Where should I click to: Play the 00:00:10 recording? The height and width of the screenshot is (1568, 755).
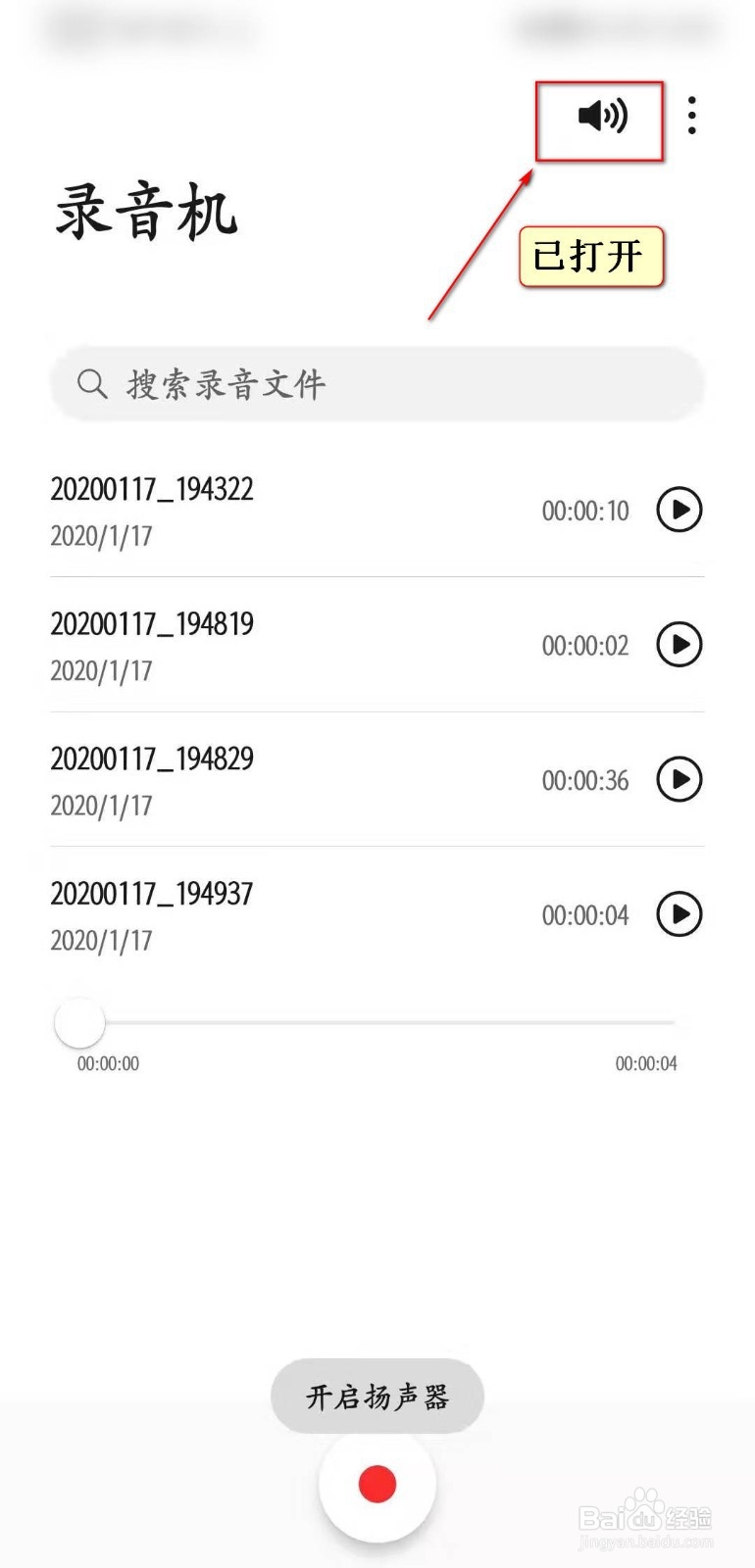pyautogui.click(x=679, y=510)
